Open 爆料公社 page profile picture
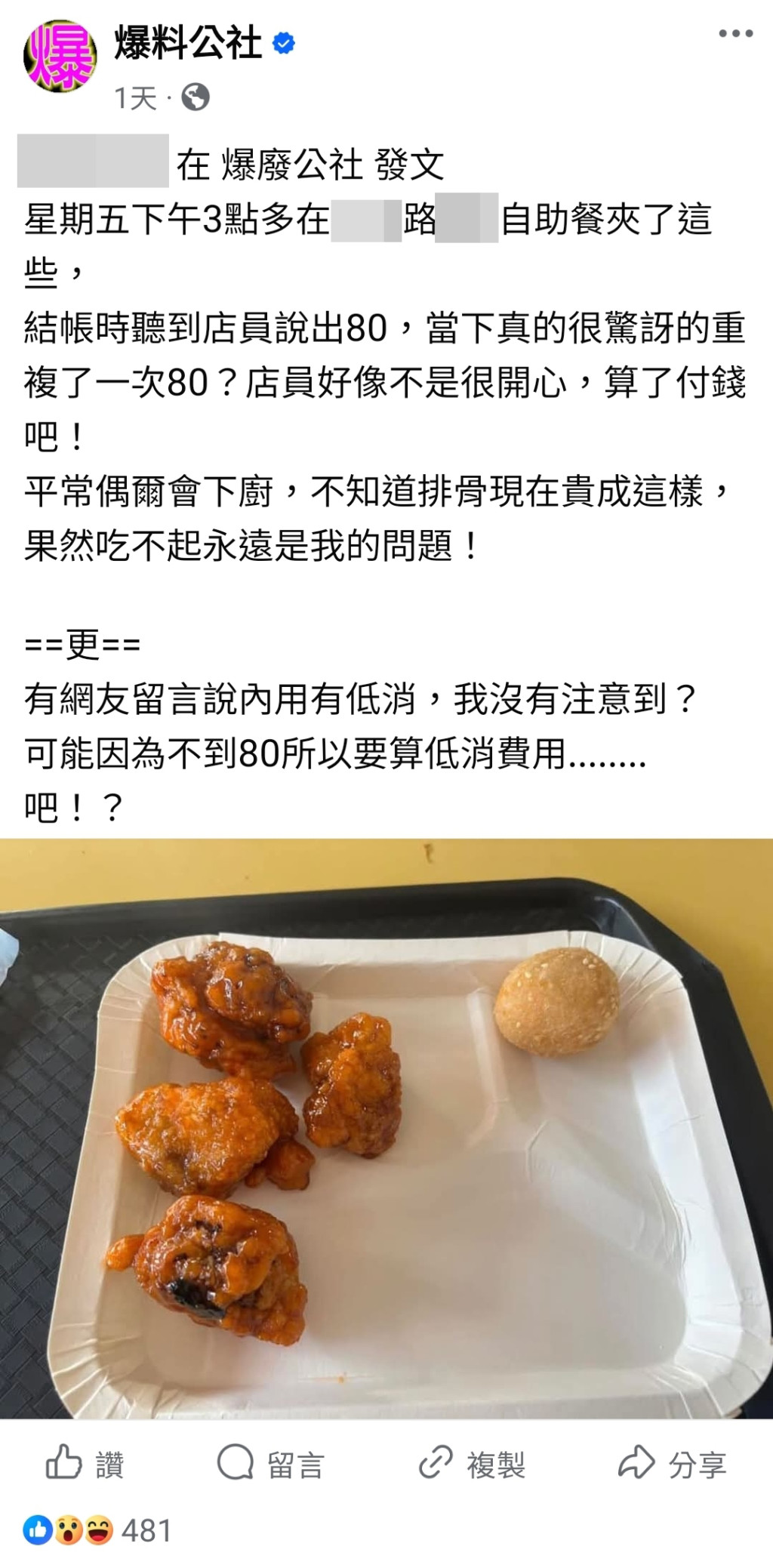The height and width of the screenshot is (1568, 773). point(60,57)
